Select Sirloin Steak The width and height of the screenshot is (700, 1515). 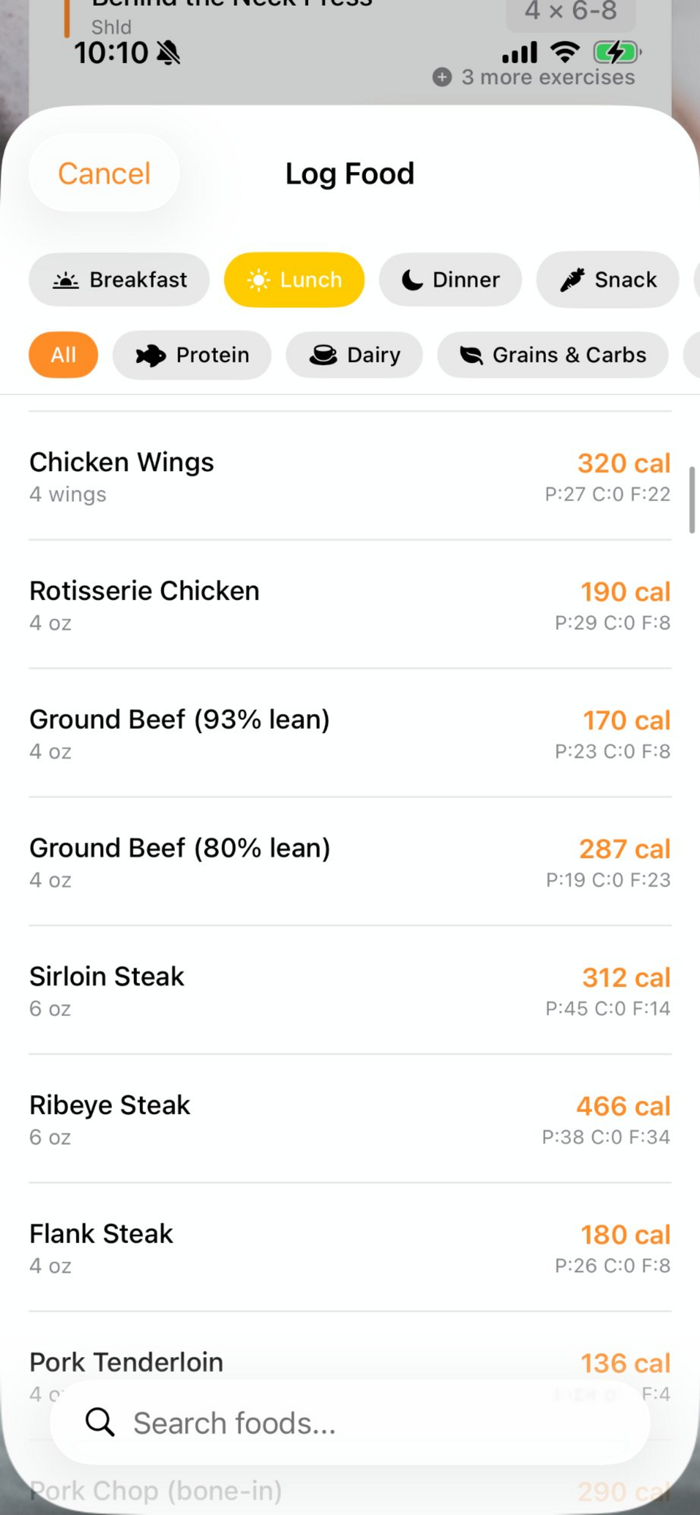(349, 991)
